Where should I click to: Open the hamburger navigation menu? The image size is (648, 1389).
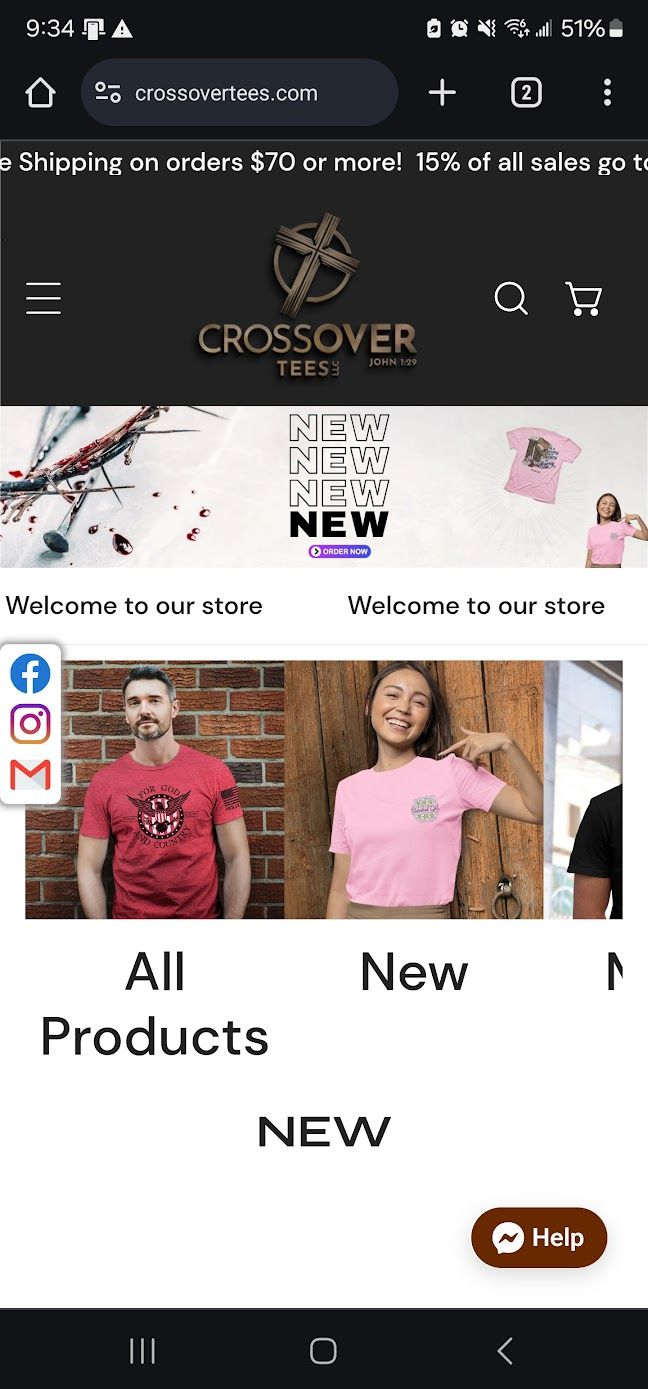pyautogui.click(x=43, y=298)
